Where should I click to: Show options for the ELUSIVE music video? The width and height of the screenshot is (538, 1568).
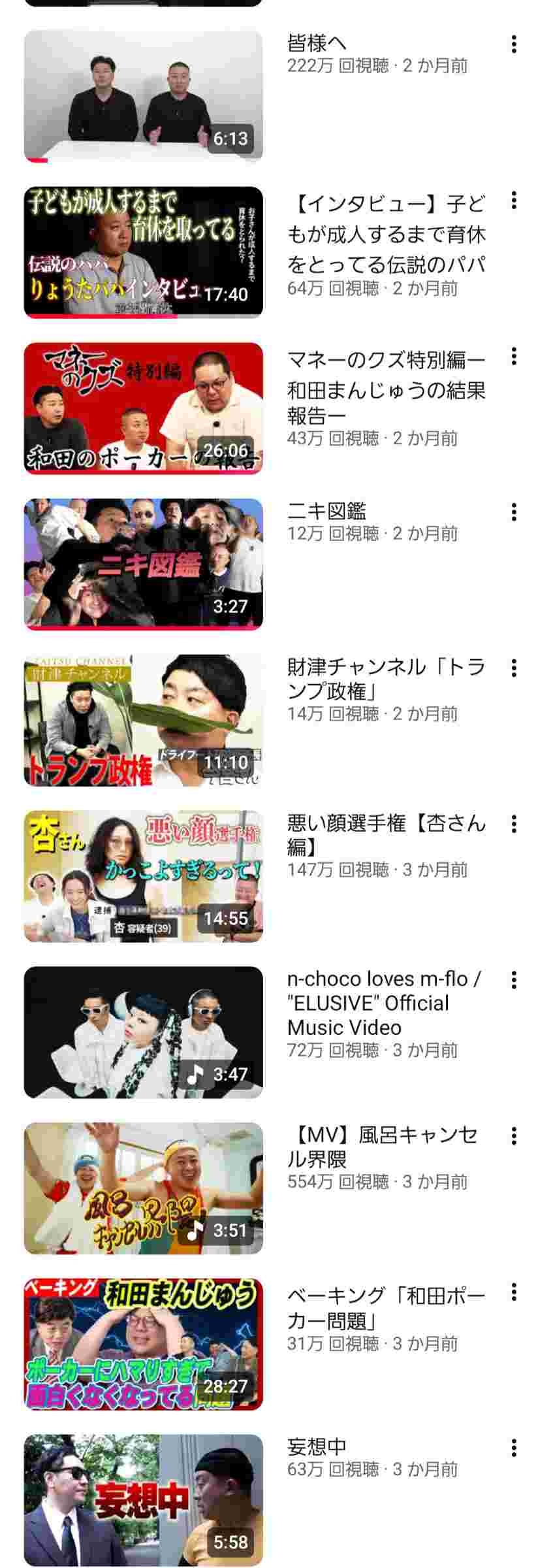pos(514,980)
